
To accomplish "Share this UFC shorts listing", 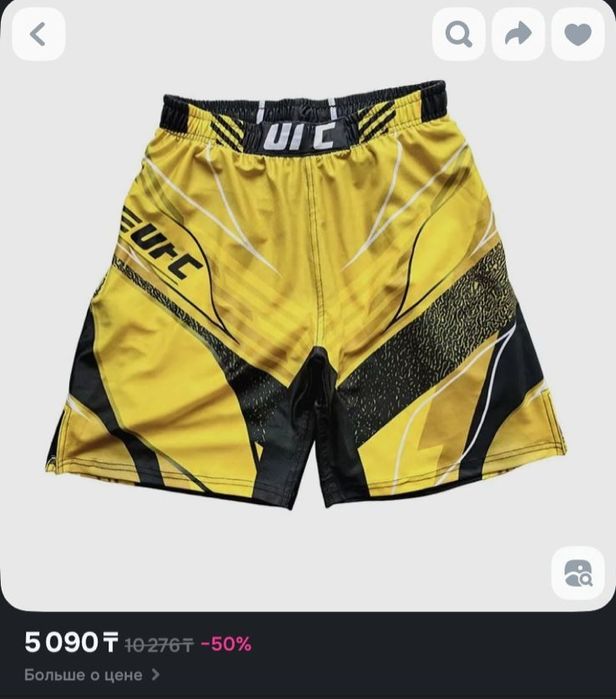I will pos(518,35).
